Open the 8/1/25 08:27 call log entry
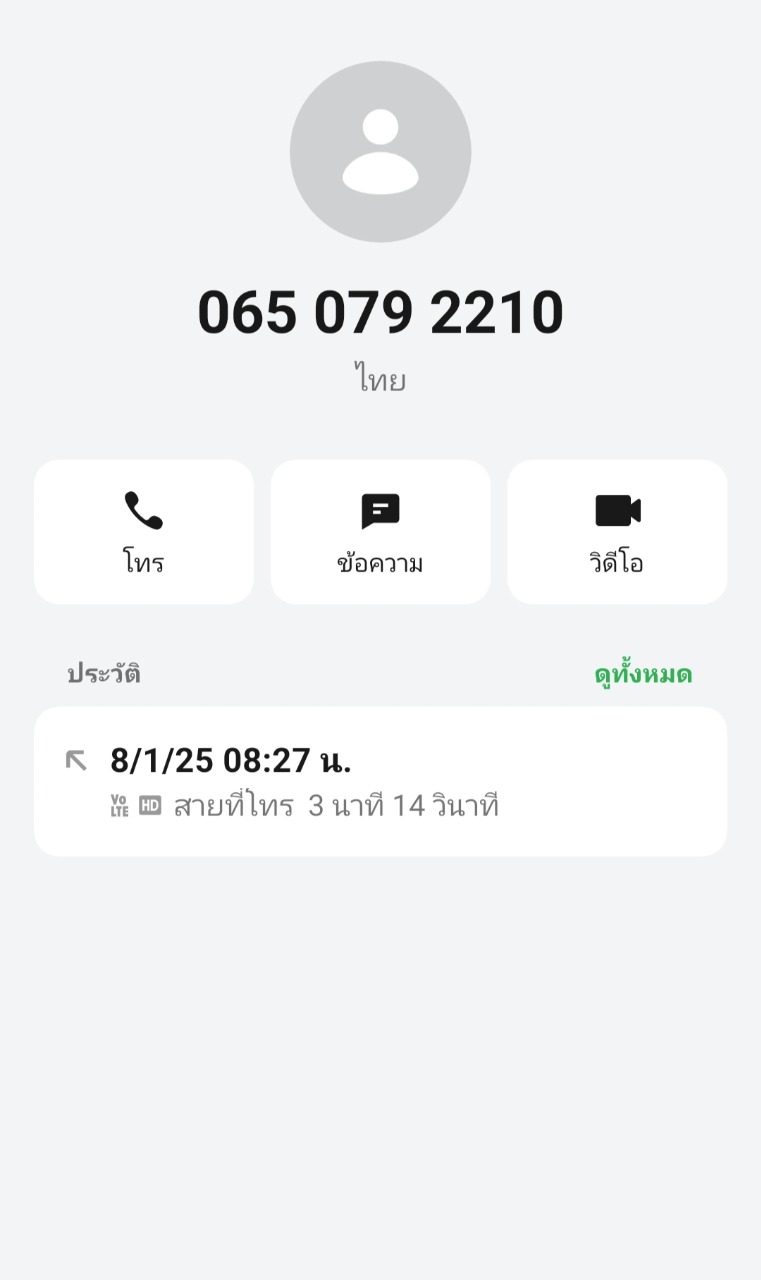 [x=380, y=781]
